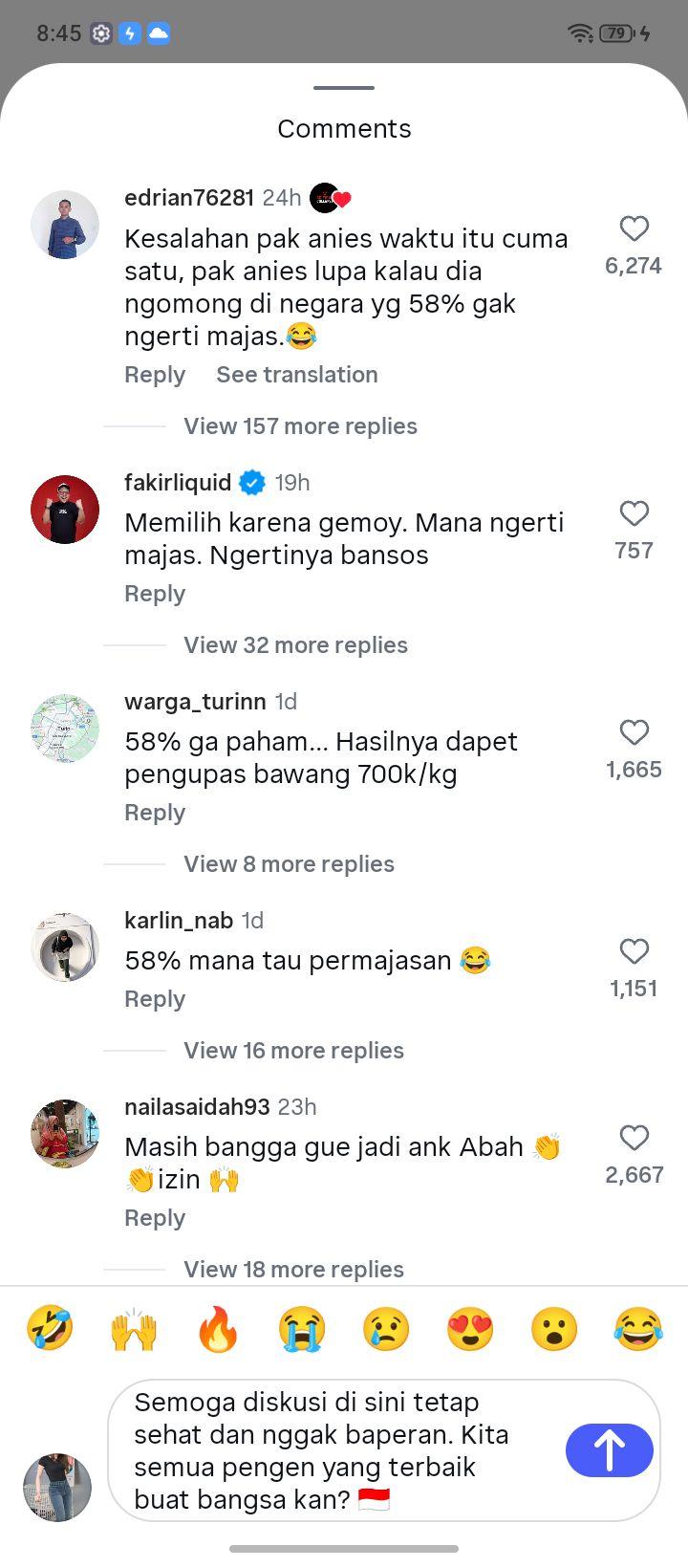Send the typed comment
Image resolution: width=688 pixels, height=1568 pixels.
pyautogui.click(x=610, y=1450)
